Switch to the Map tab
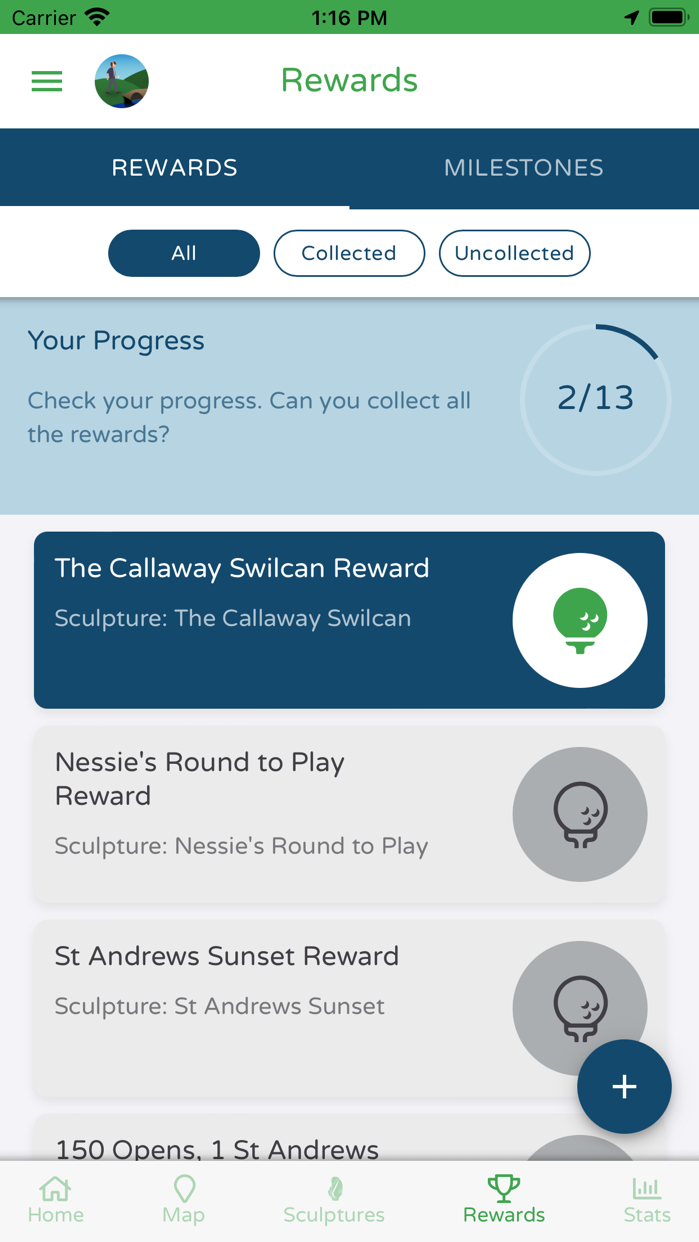This screenshot has width=699, height=1242. point(184,1200)
